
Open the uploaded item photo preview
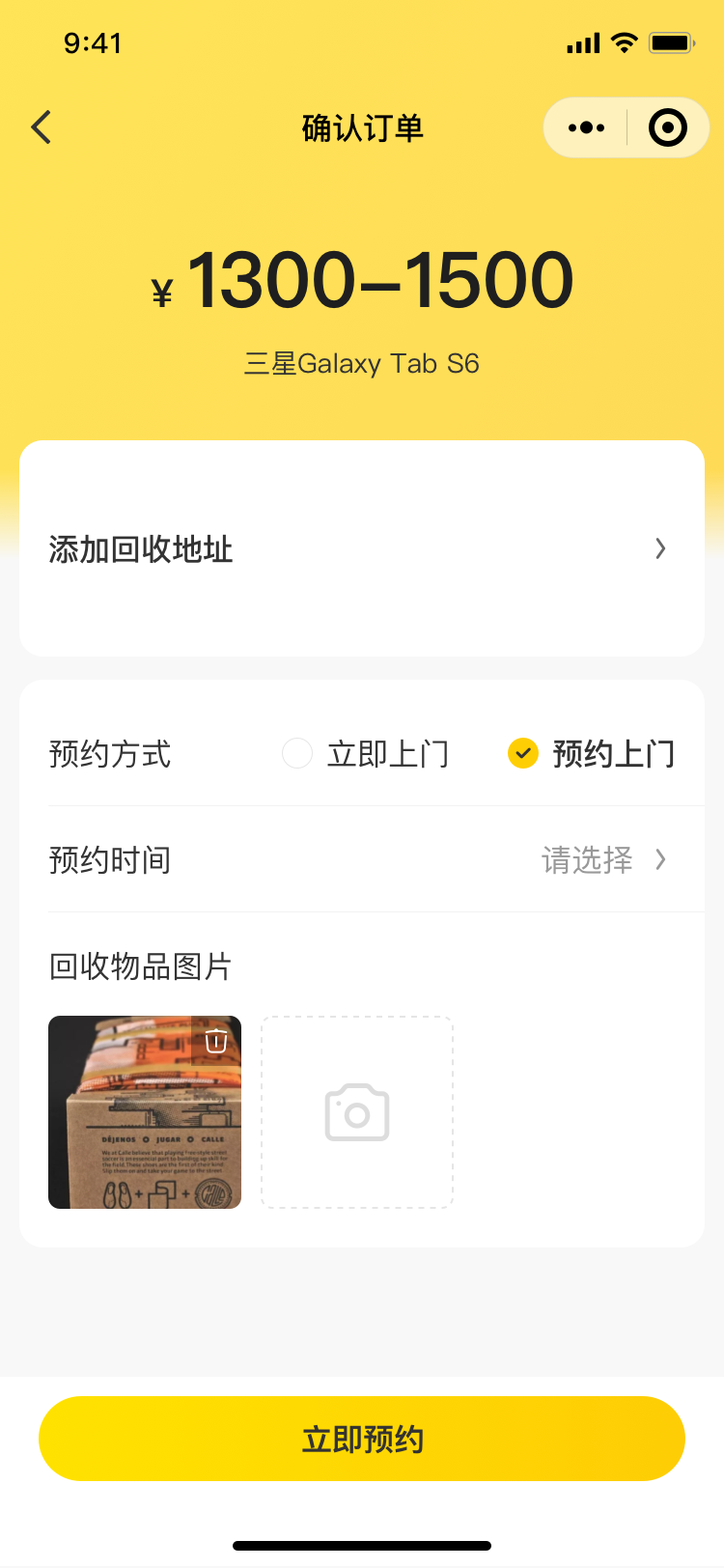(145, 1112)
